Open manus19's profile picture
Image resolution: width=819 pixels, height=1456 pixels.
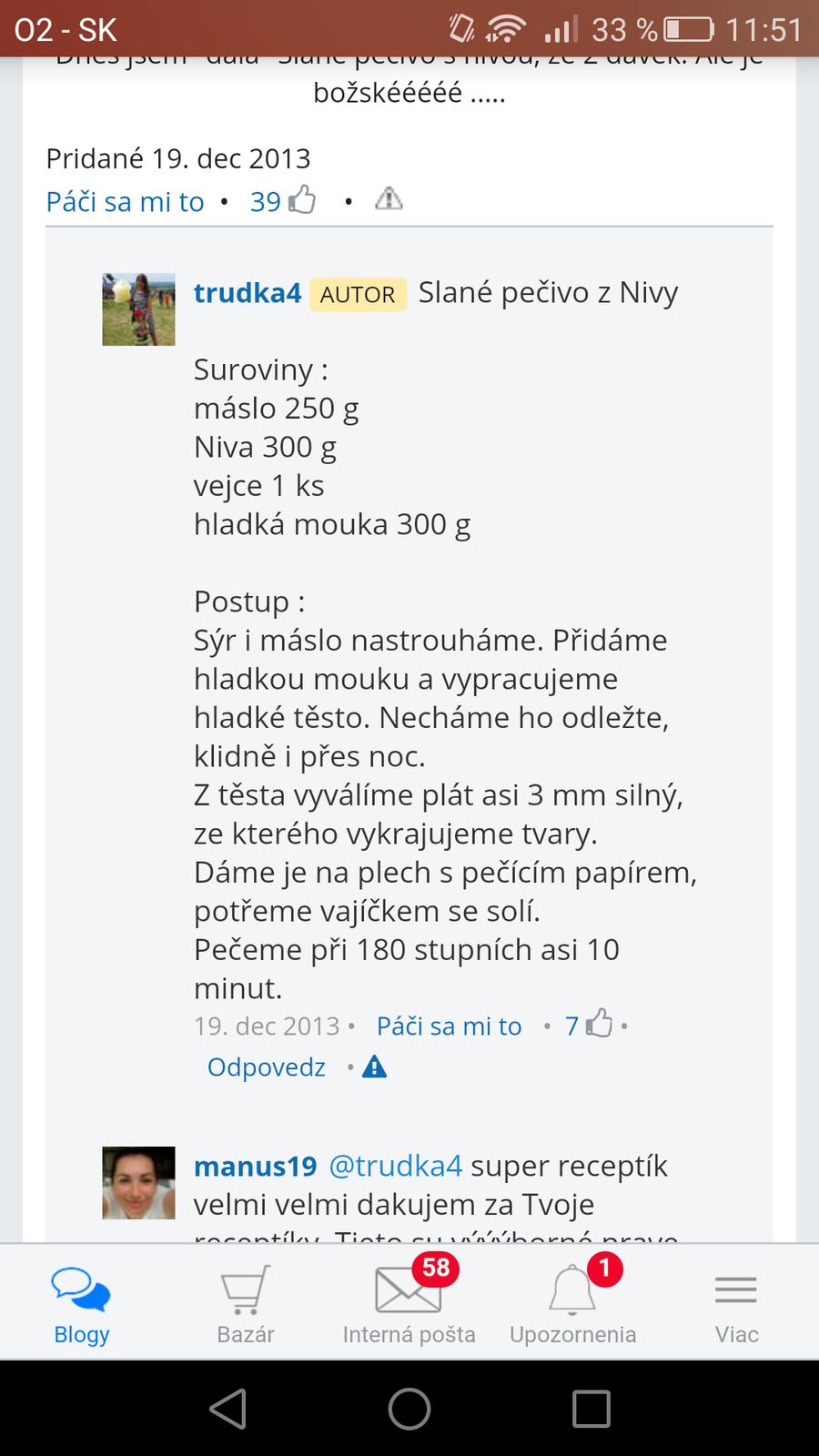pos(138,1182)
